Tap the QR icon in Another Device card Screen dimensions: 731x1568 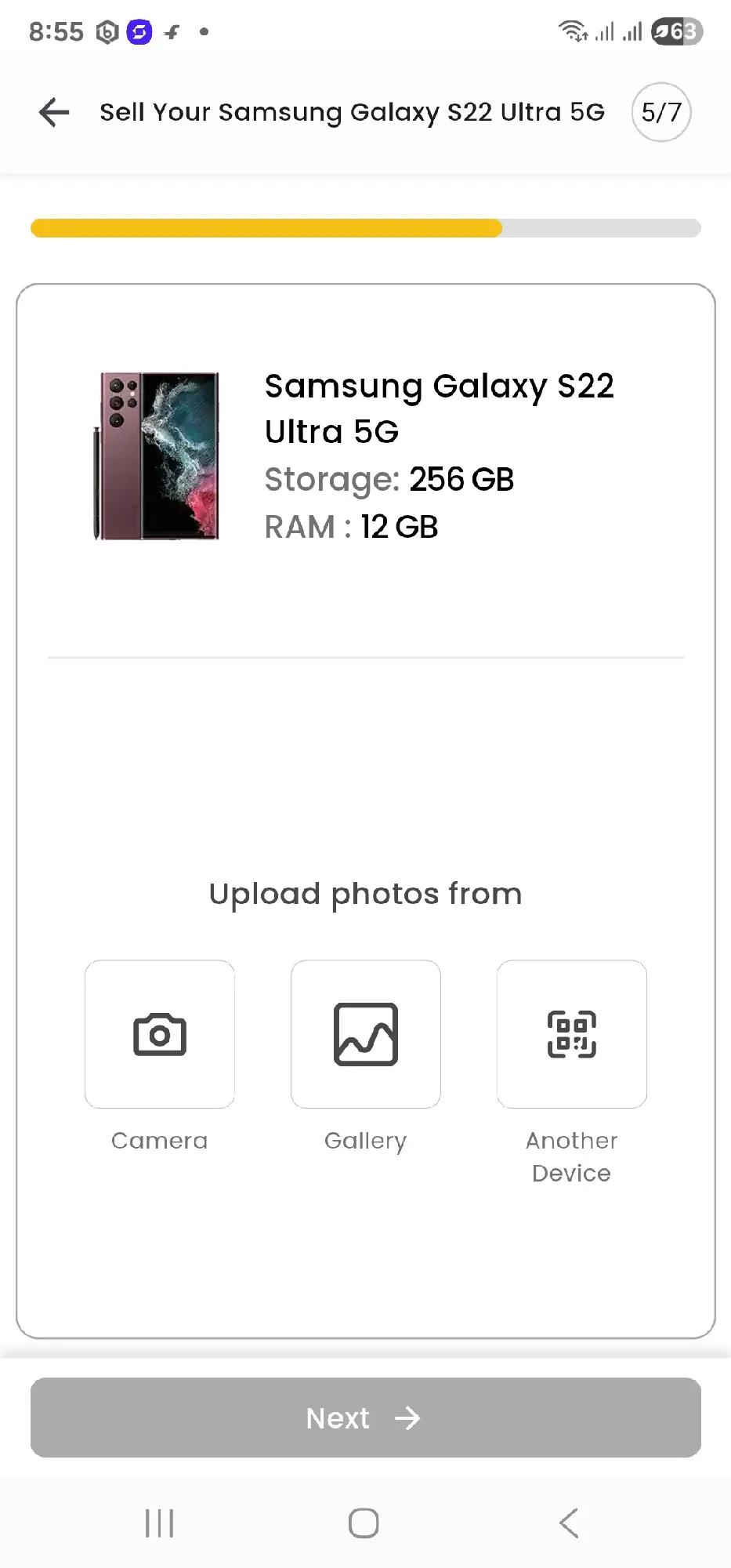click(571, 1034)
